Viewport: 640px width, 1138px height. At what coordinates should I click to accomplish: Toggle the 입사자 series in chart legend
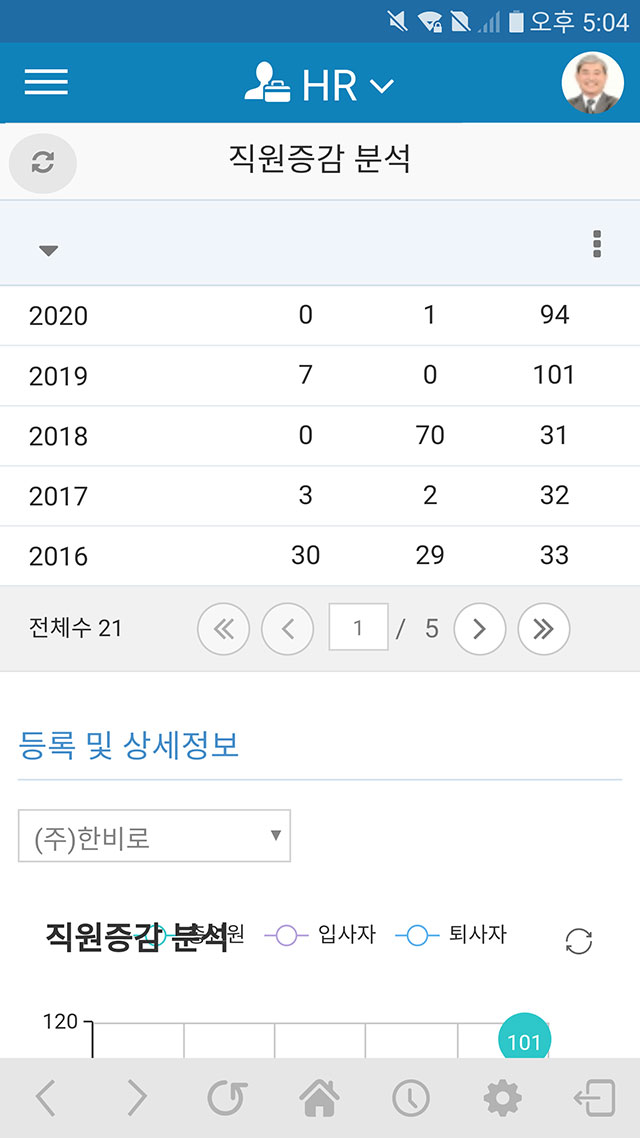[x=319, y=935]
